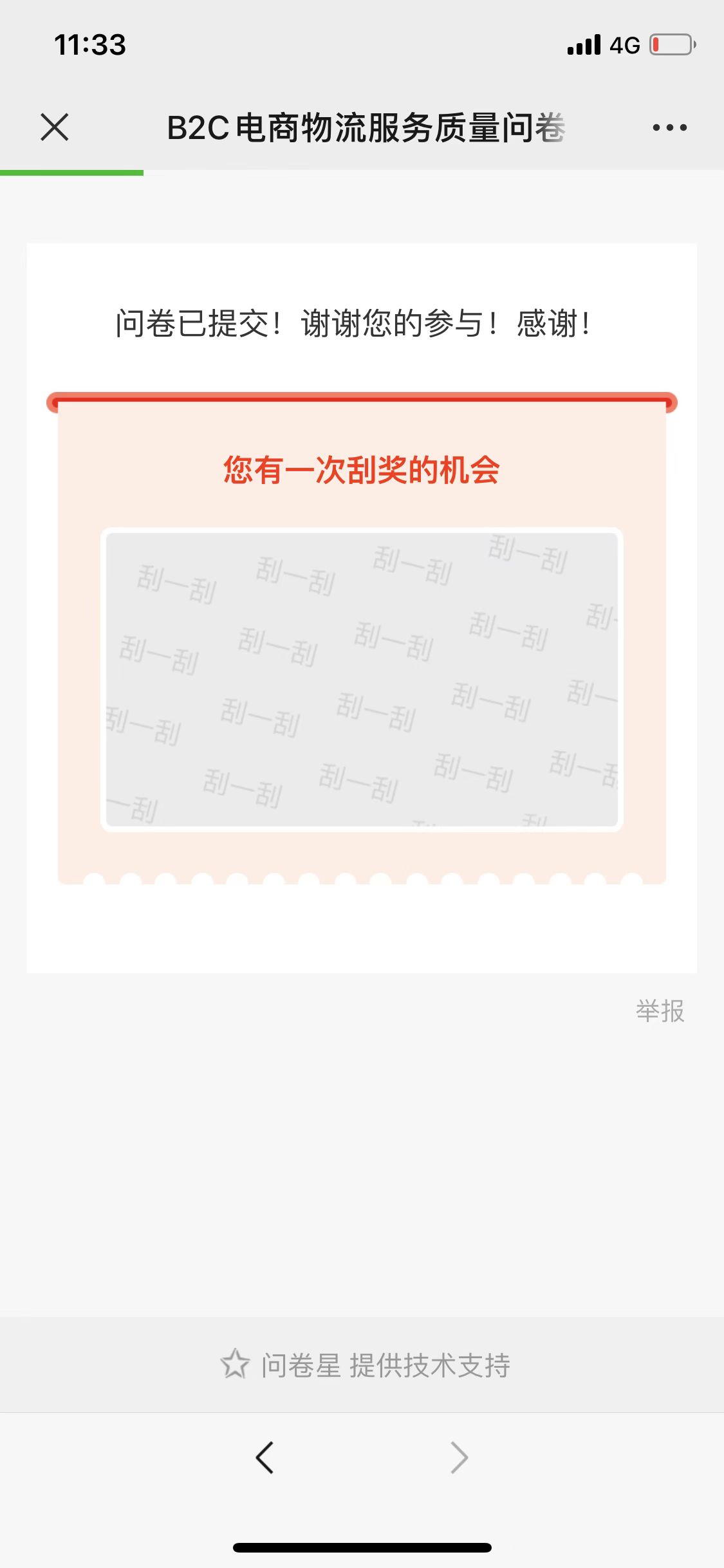Screen dimensions: 724x1568
Task: Open the three-dot overflow menu
Action: 669,127
